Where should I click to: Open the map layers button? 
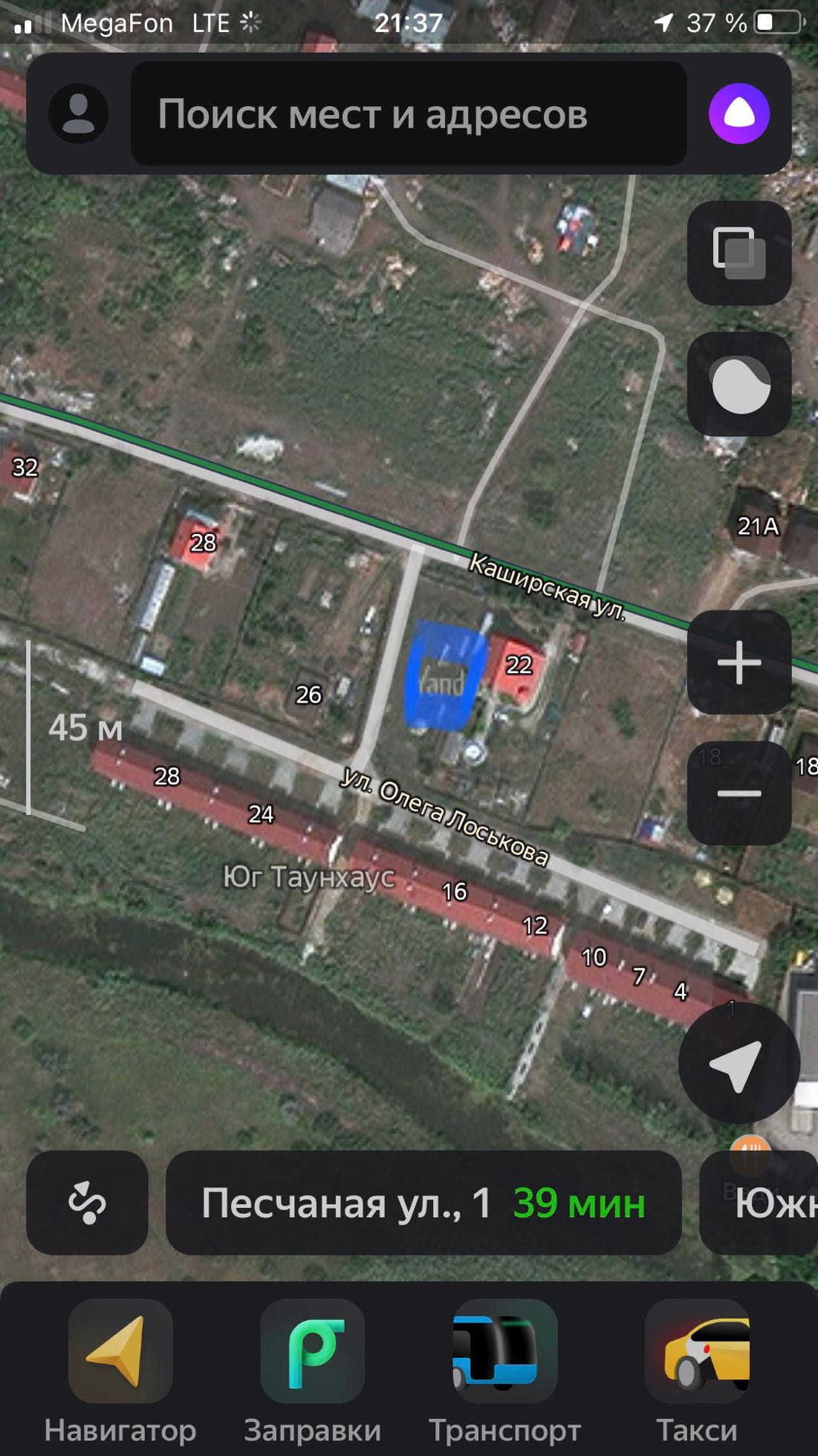pyautogui.click(x=739, y=253)
